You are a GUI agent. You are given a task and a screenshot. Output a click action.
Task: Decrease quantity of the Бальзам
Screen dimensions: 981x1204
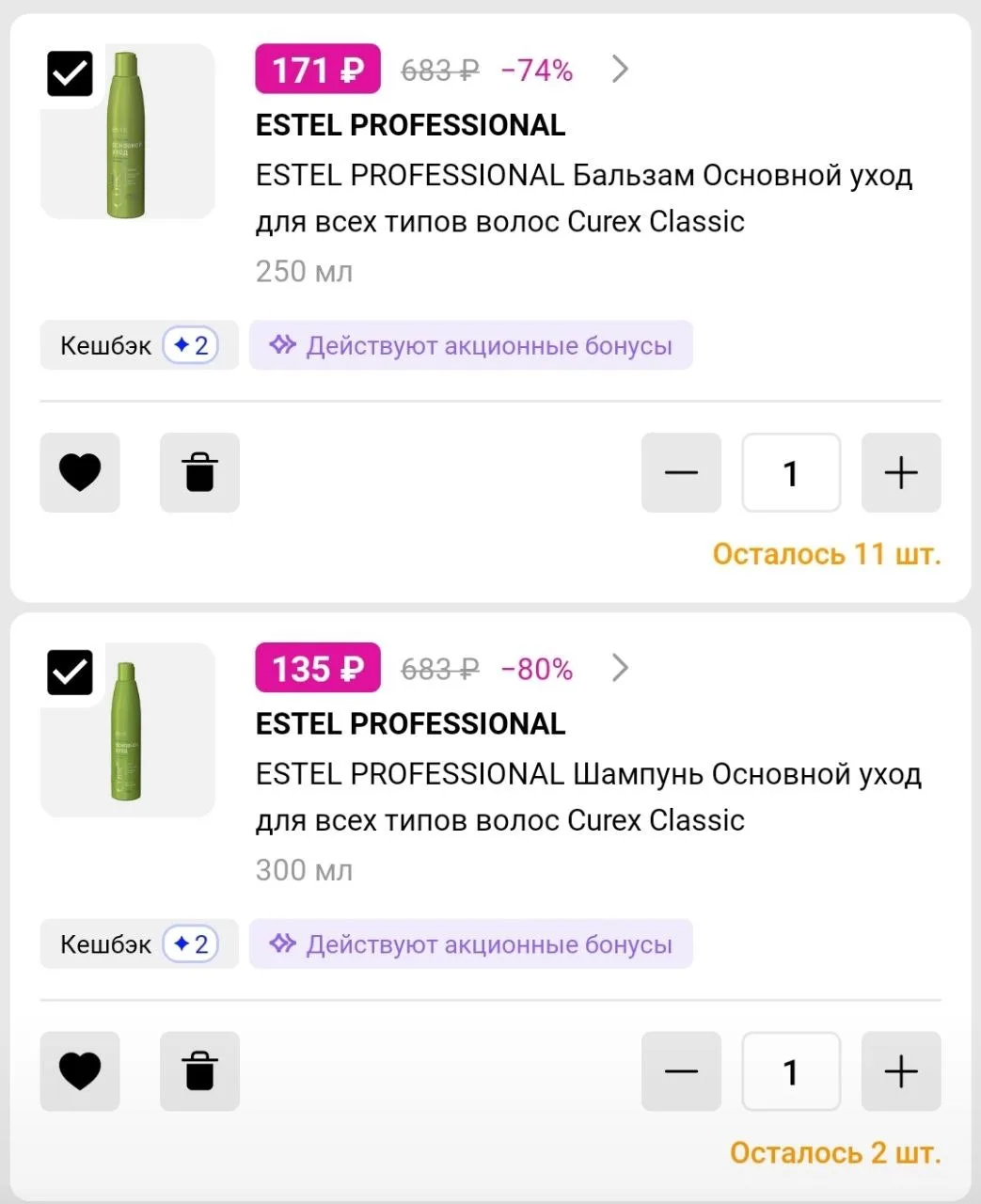pos(681,472)
